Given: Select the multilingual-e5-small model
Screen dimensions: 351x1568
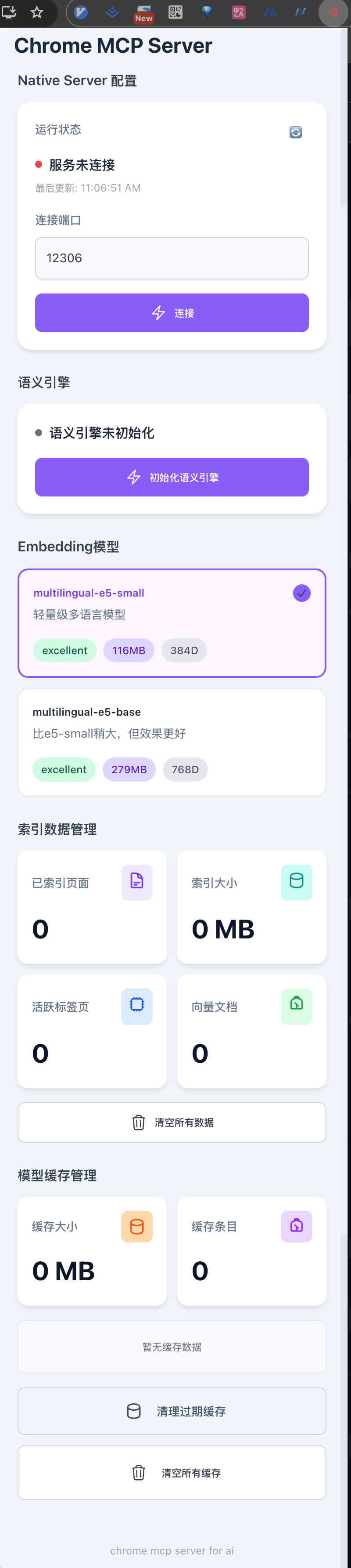Looking at the screenshot, I should pos(172,623).
